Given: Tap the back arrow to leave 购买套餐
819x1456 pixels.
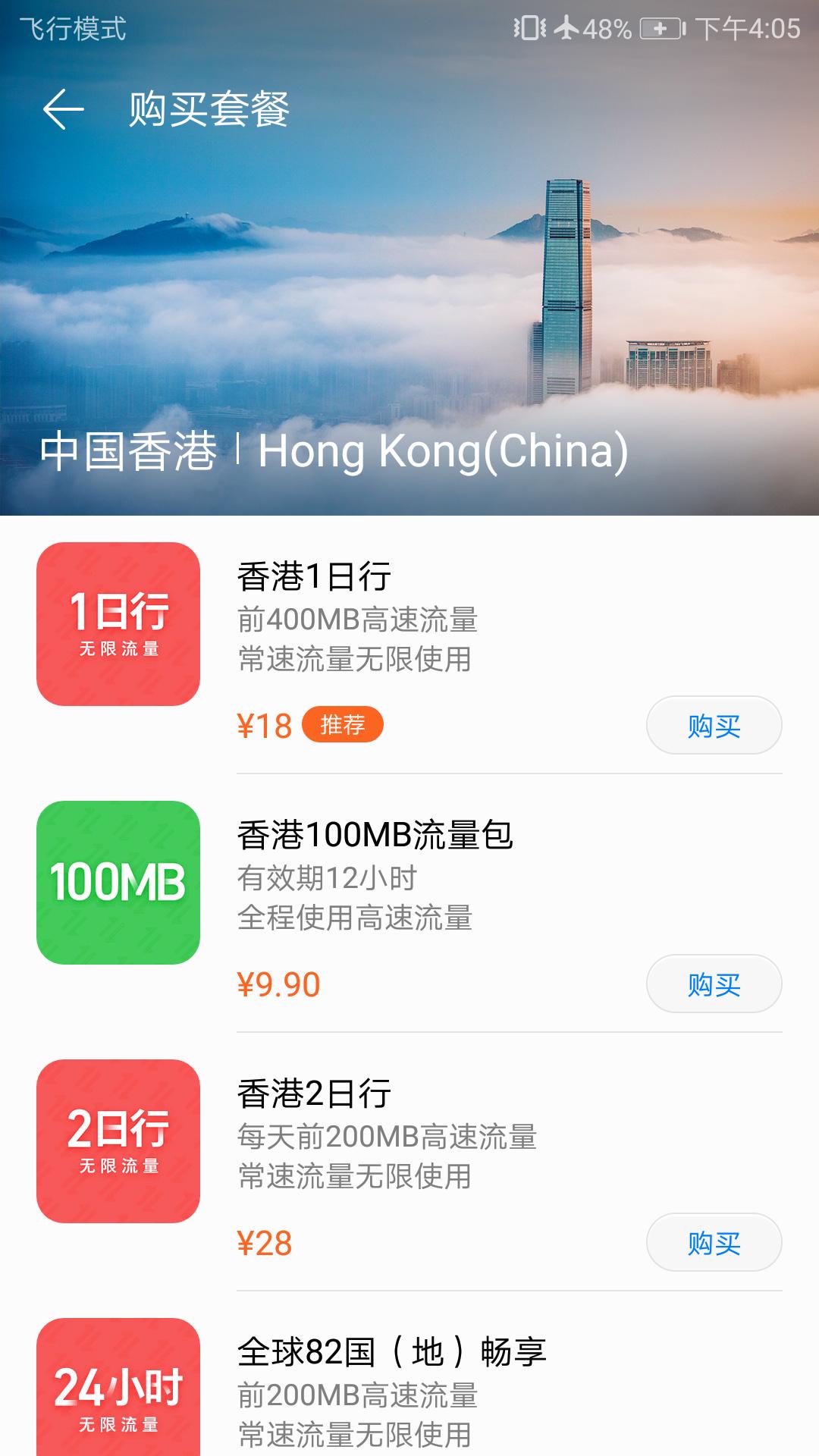Looking at the screenshot, I should pyautogui.click(x=61, y=110).
